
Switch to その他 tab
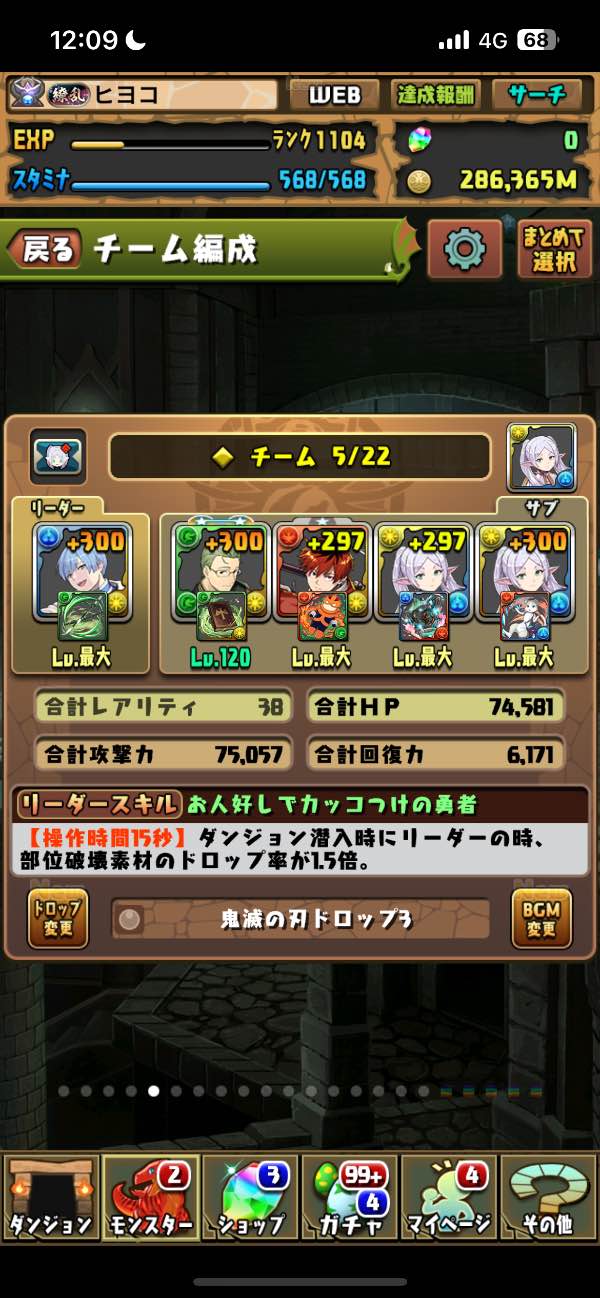[x=548, y=1198]
